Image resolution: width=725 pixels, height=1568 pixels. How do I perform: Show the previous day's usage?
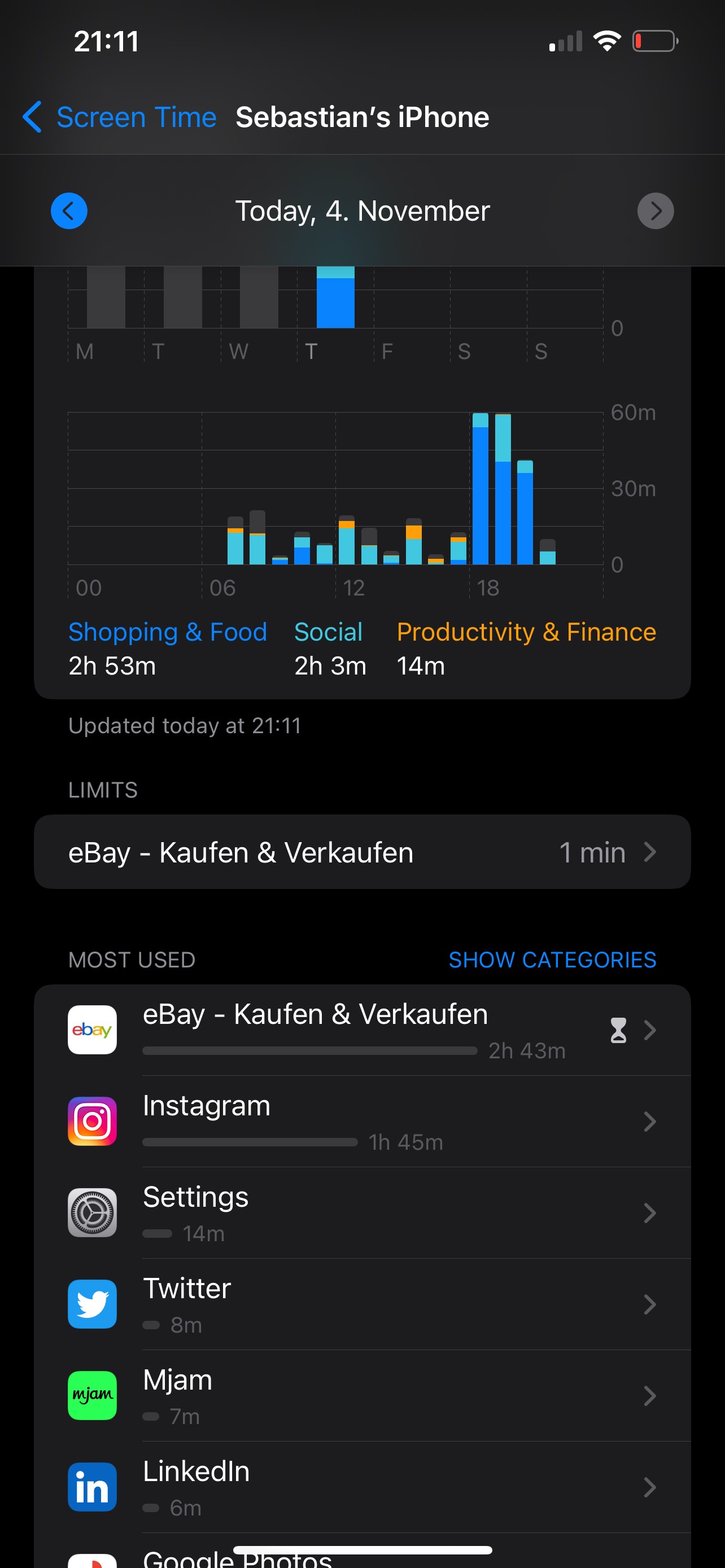(69, 211)
